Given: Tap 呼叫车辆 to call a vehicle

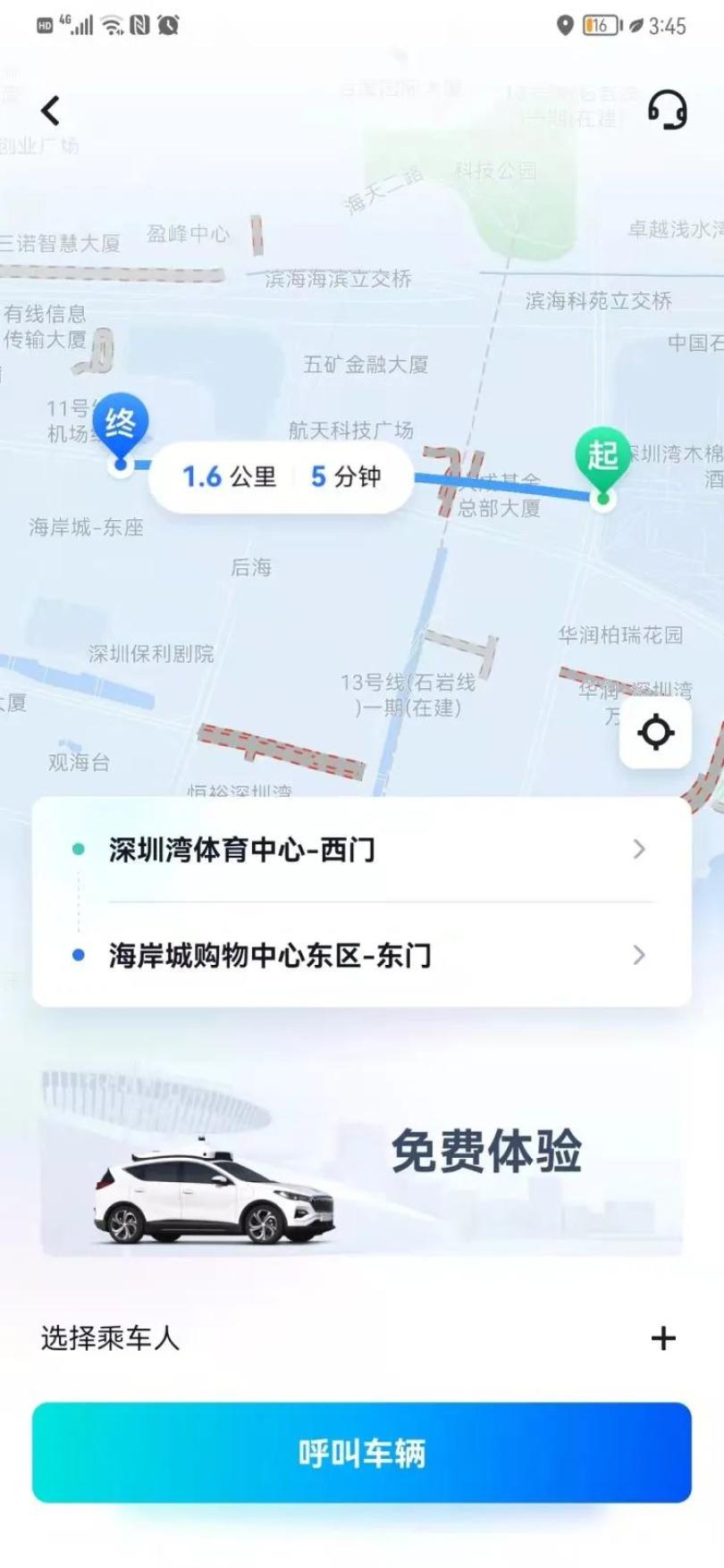Looking at the screenshot, I should click(x=361, y=1453).
